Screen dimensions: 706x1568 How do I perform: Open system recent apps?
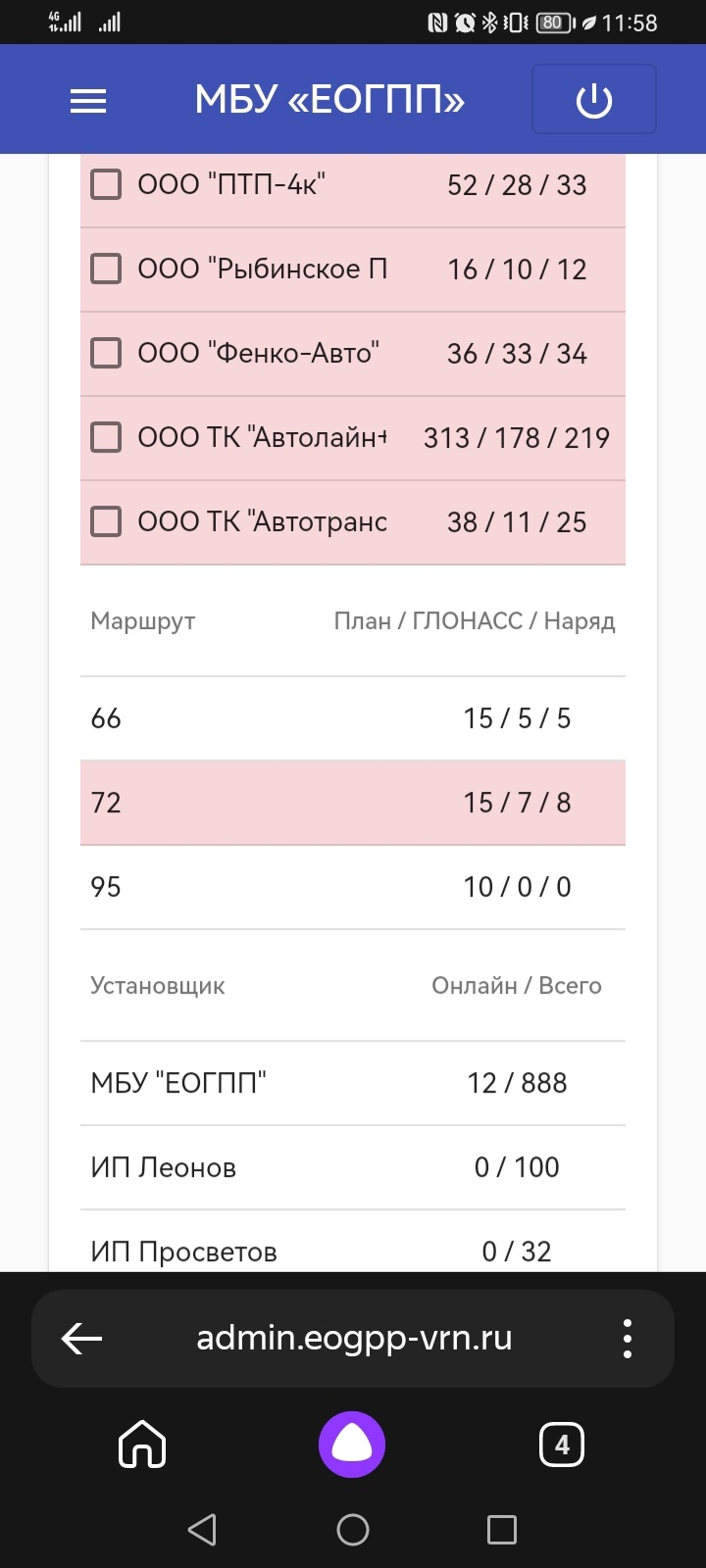click(x=502, y=1529)
